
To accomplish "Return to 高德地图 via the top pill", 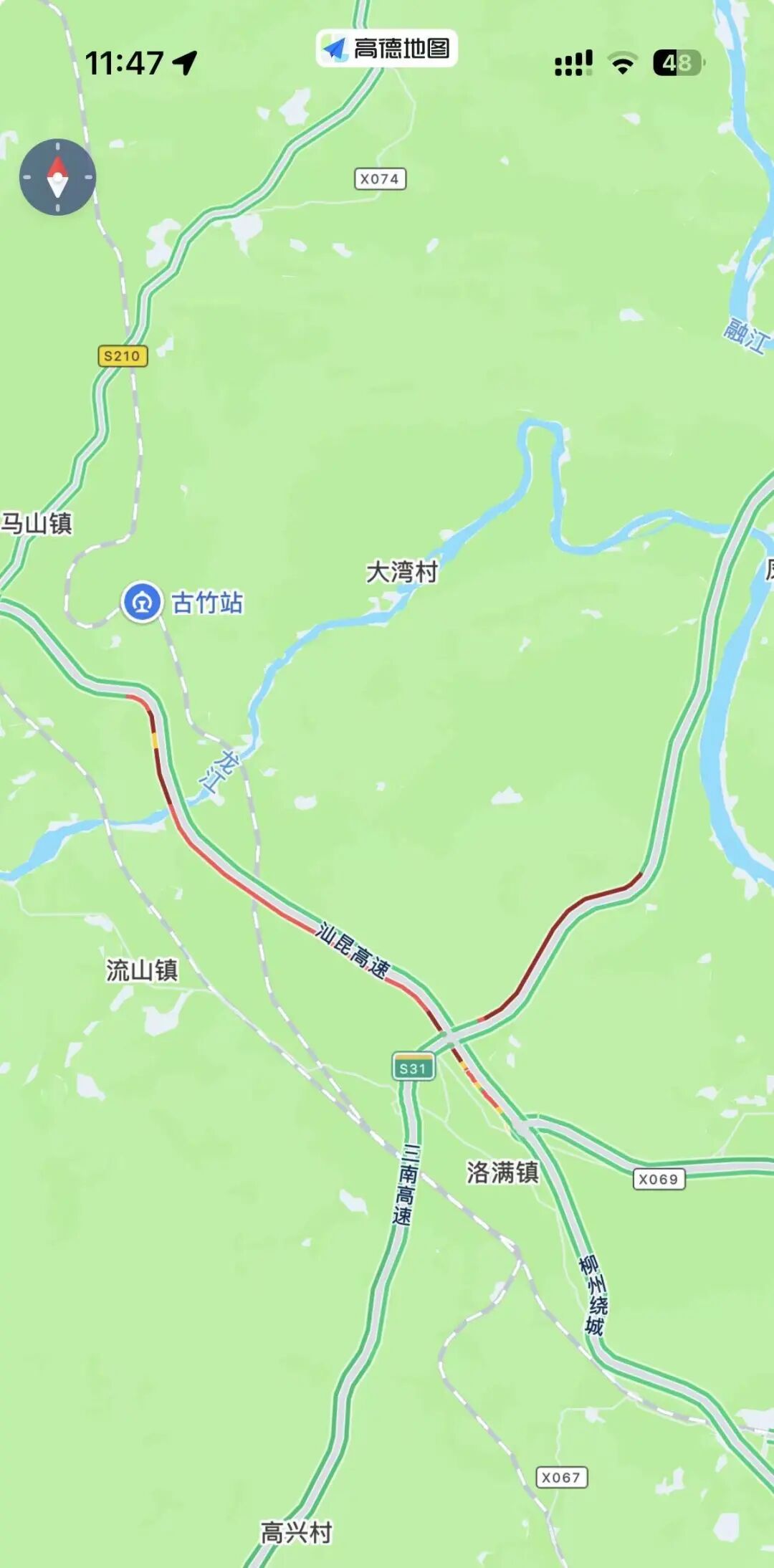I will (387, 48).
